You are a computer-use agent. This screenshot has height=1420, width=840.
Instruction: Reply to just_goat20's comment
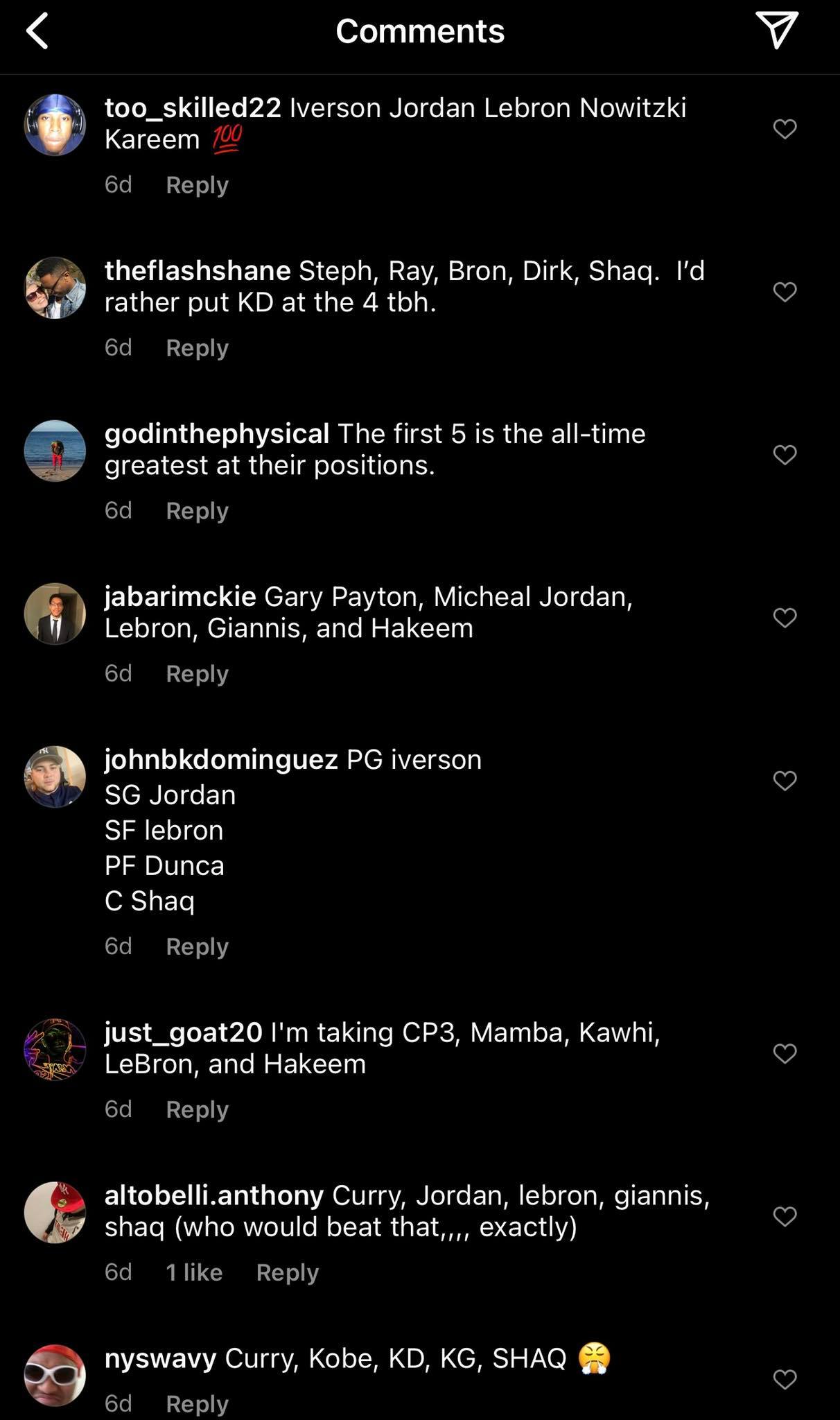click(197, 1110)
